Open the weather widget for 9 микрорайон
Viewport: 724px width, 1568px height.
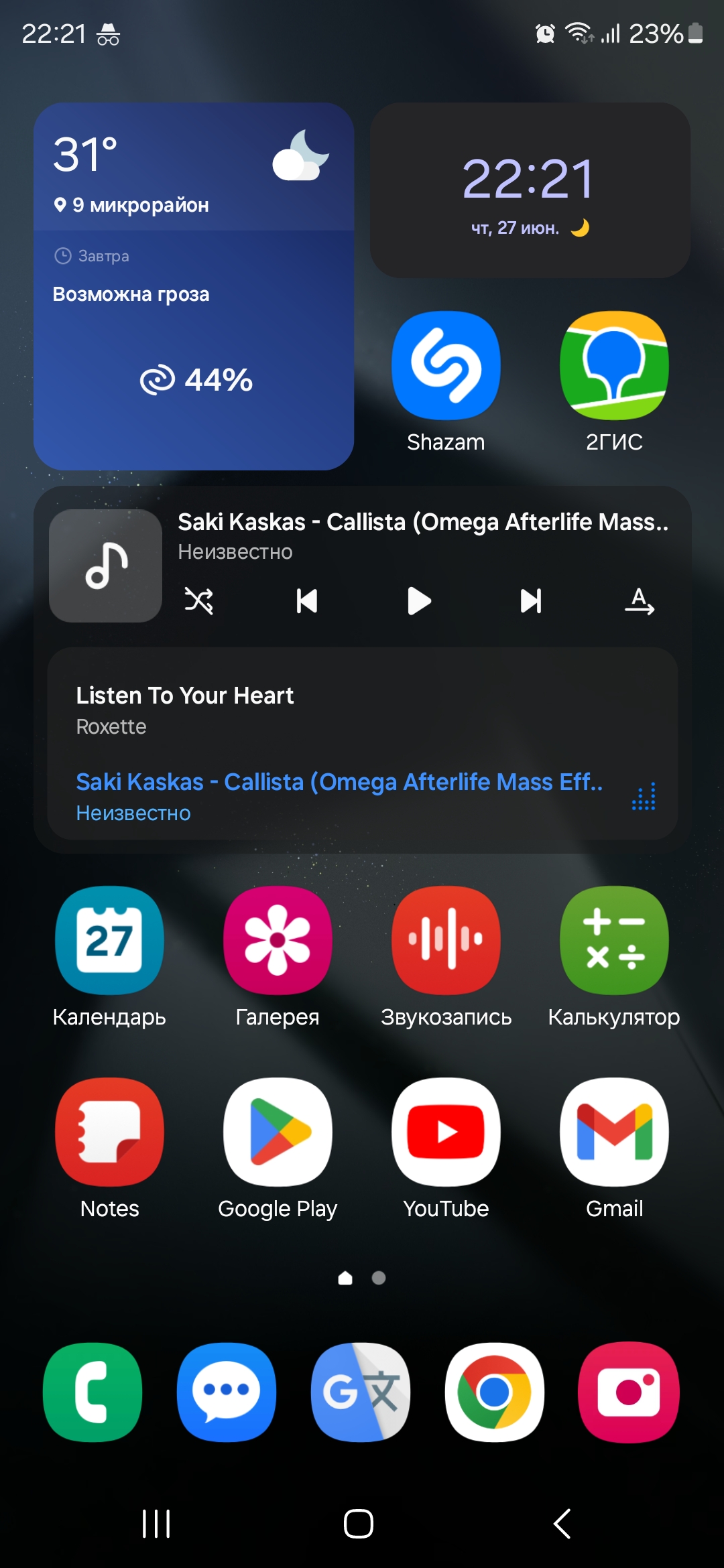(x=194, y=286)
